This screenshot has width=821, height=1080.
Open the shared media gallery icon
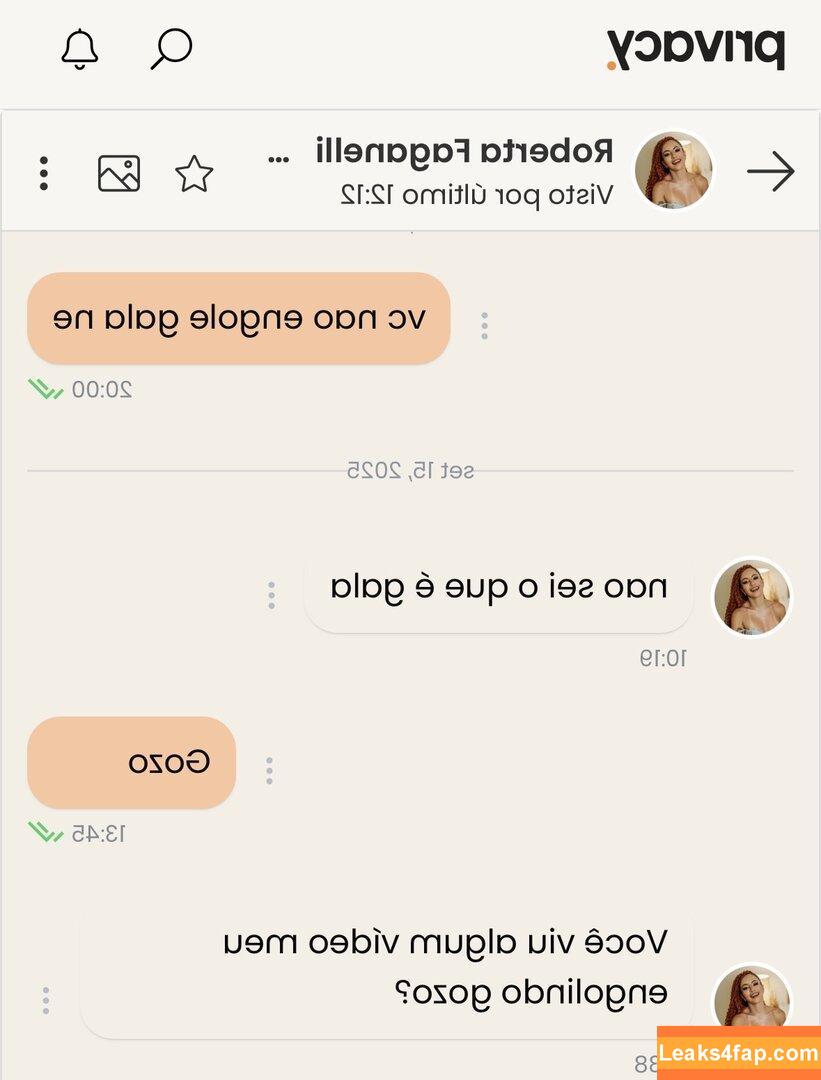118,172
